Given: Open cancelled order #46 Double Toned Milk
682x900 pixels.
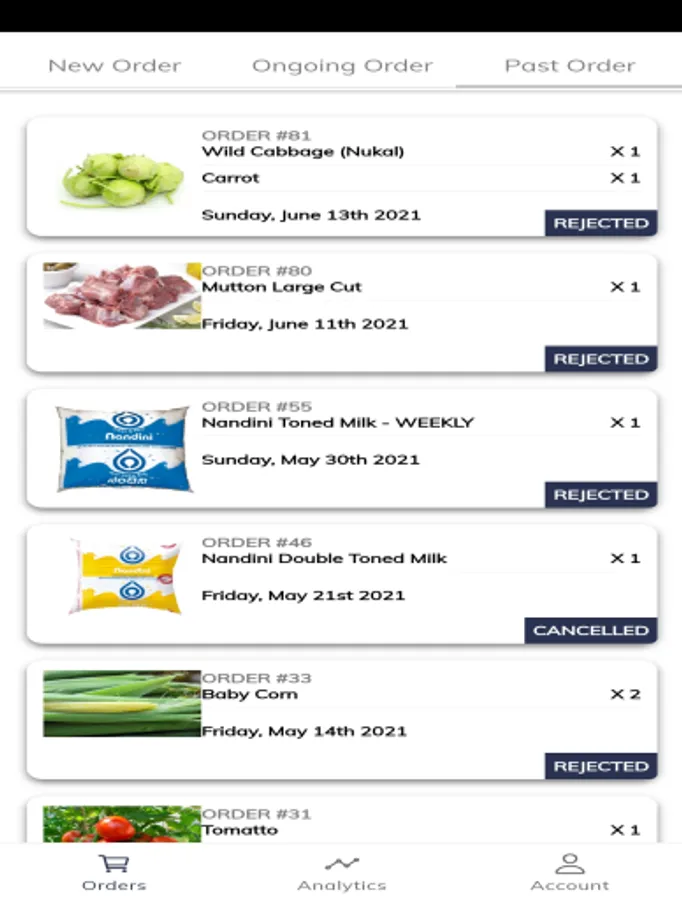Looking at the screenshot, I should coord(342,584).
